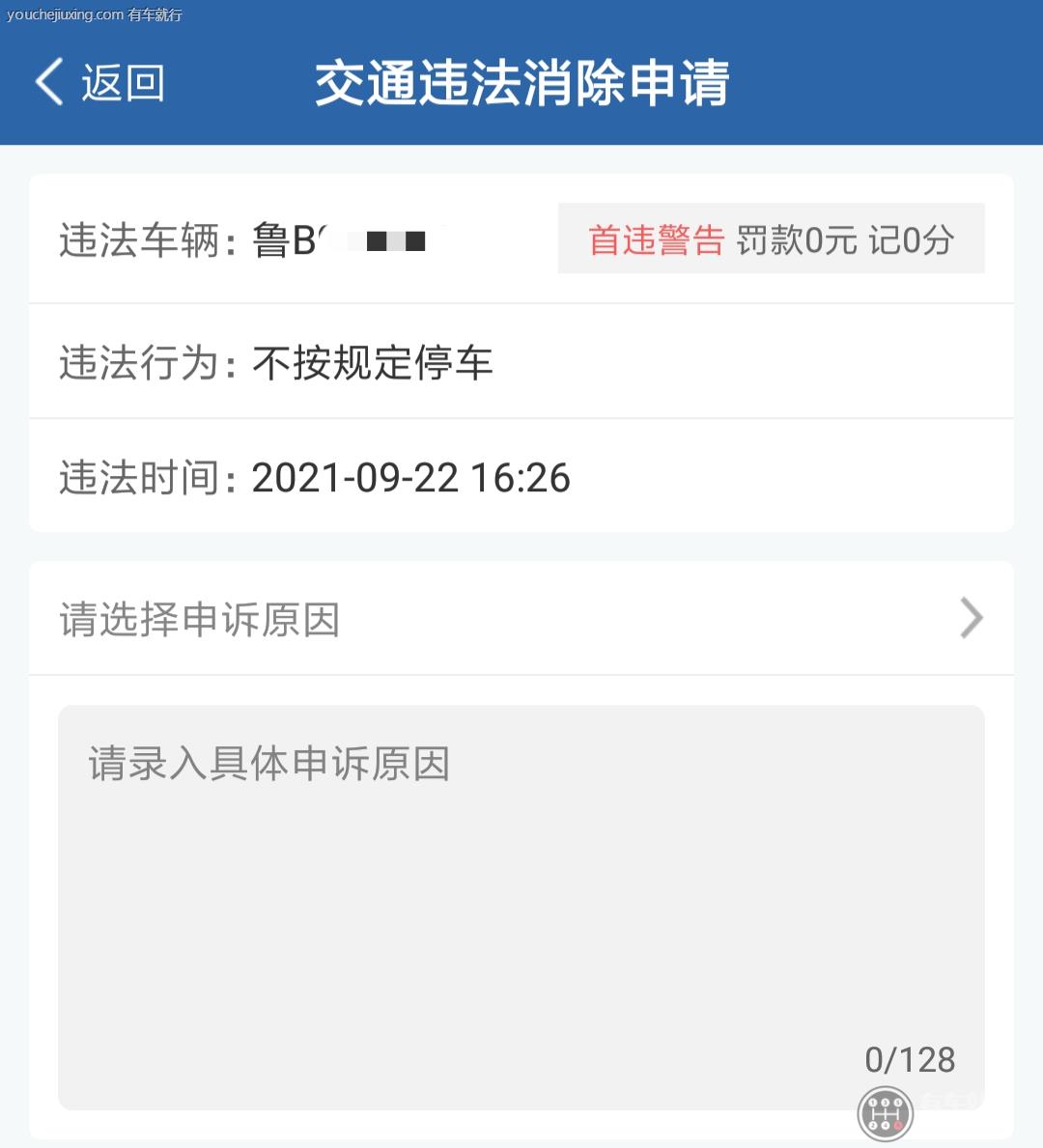Tap the back arrow icon
The image size is (1043, 1148).
(x=45, y=83)
